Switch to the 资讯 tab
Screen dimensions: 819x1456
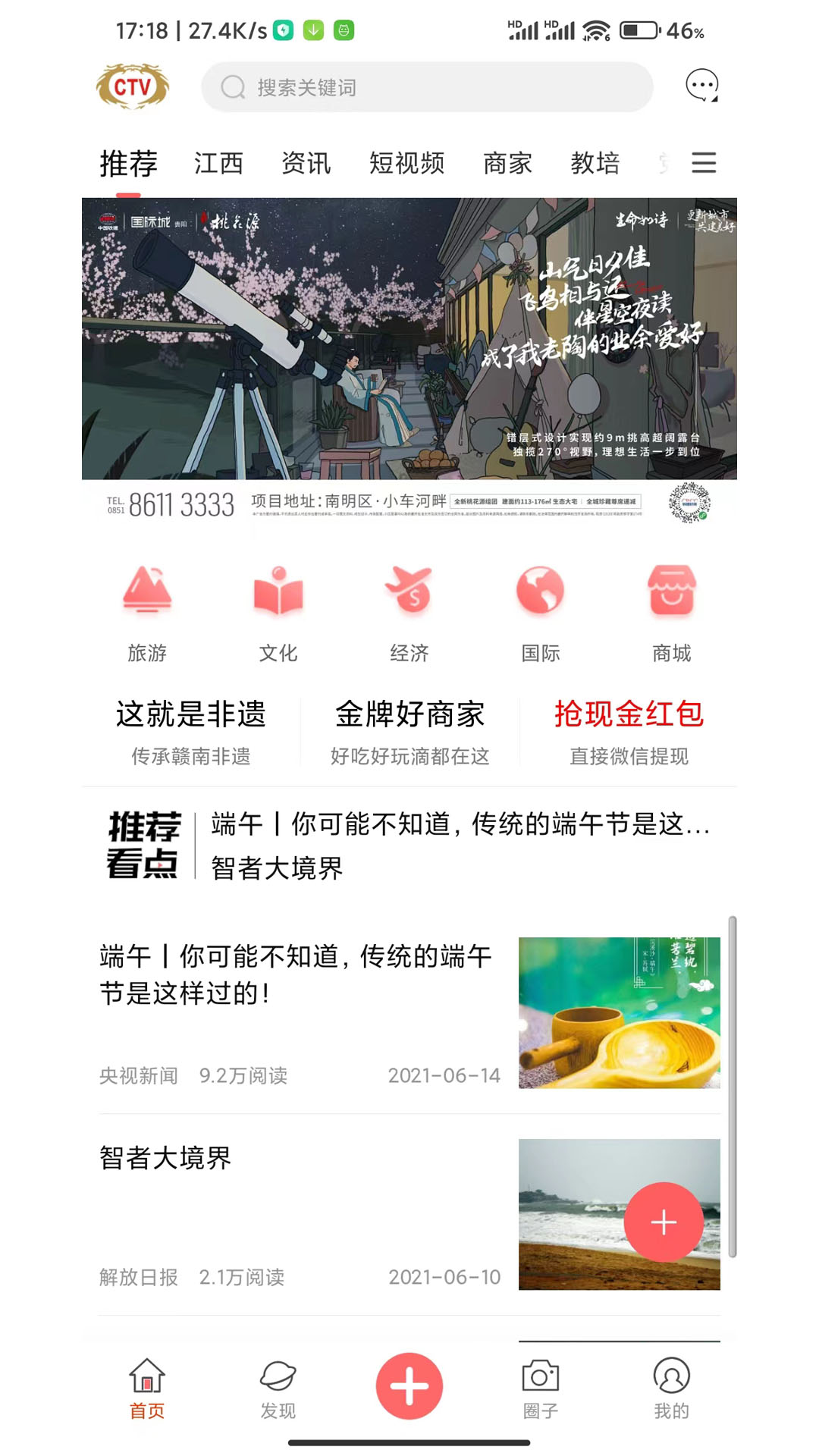pos(306,163)
